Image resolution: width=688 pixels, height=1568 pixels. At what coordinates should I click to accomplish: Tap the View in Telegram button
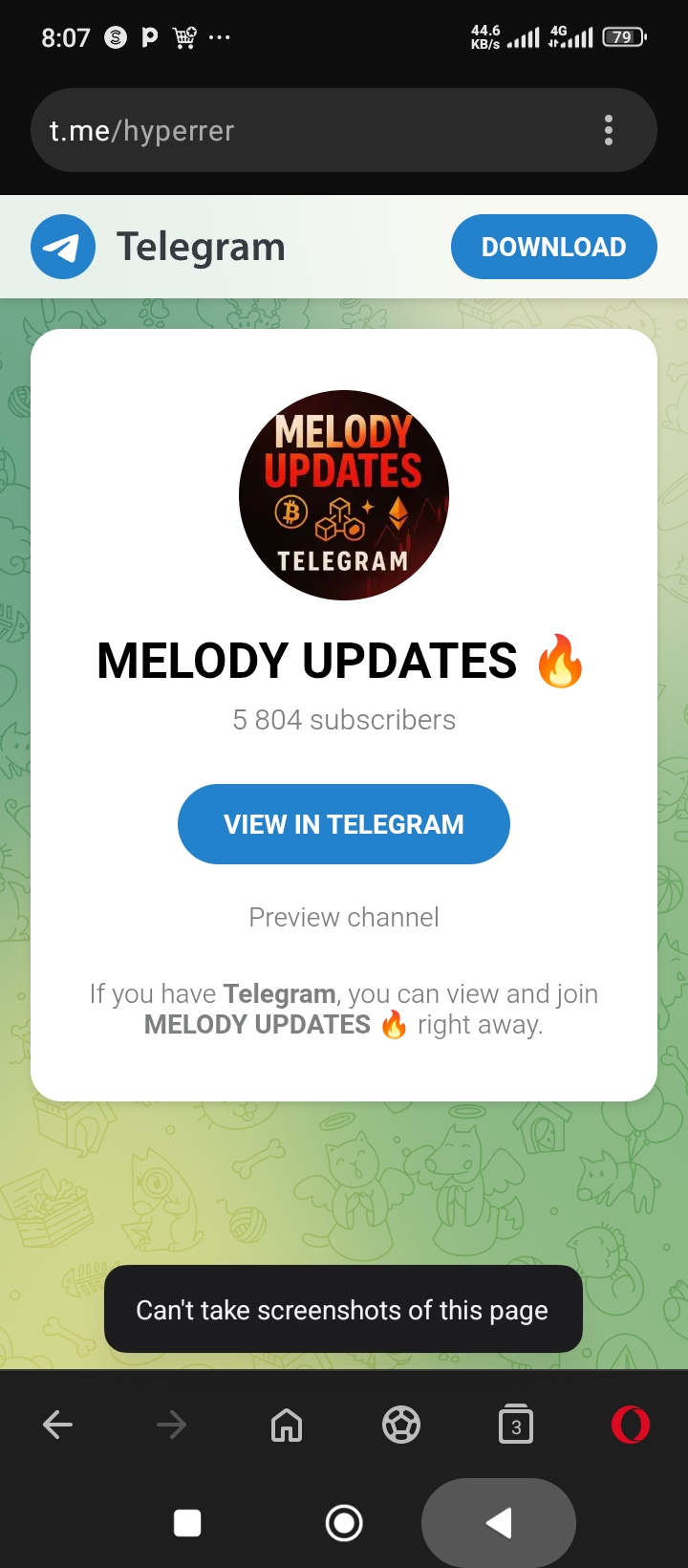[344, 824]
